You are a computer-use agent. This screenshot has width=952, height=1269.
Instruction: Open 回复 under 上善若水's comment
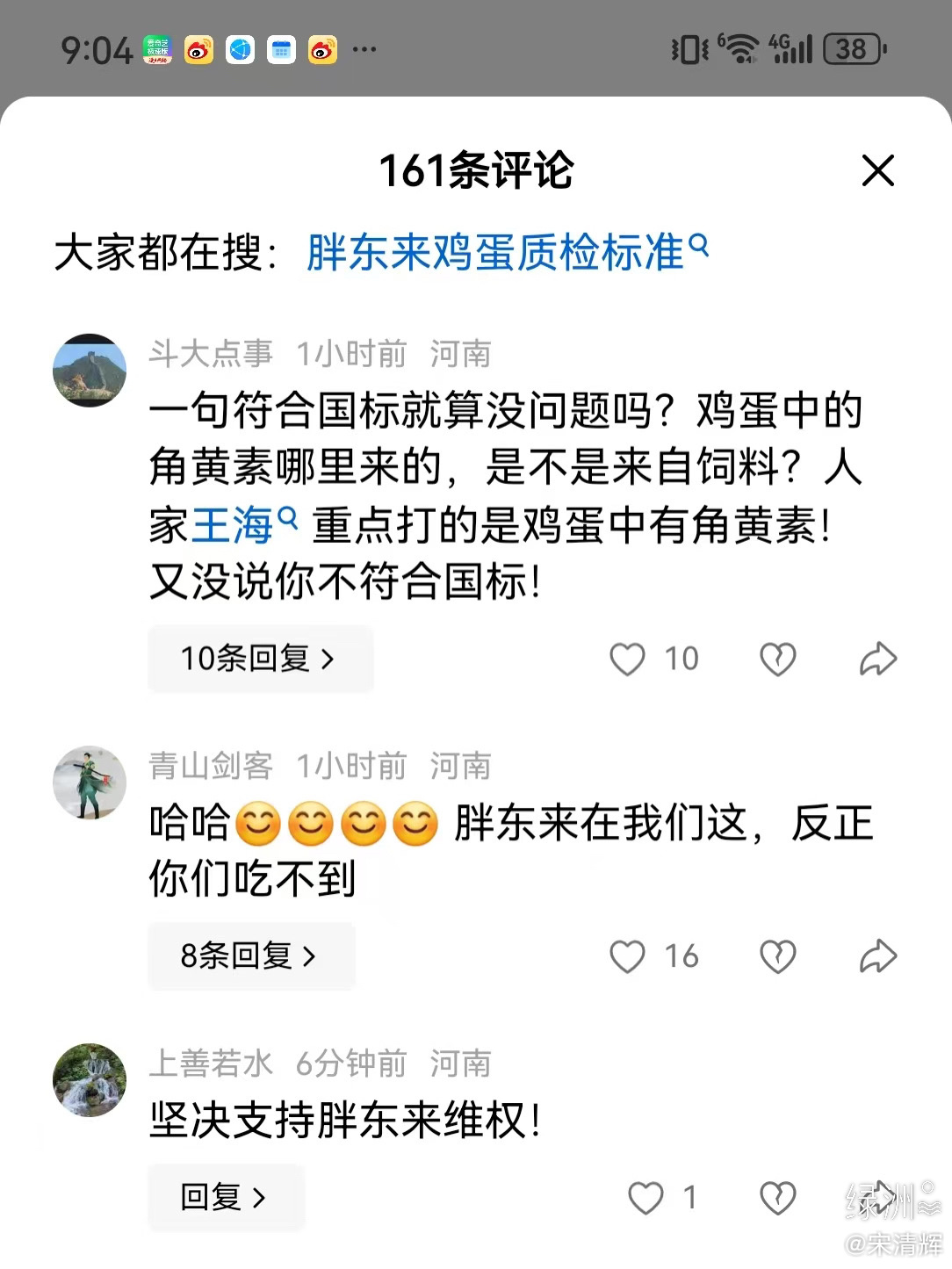(x=226, y=1197)
